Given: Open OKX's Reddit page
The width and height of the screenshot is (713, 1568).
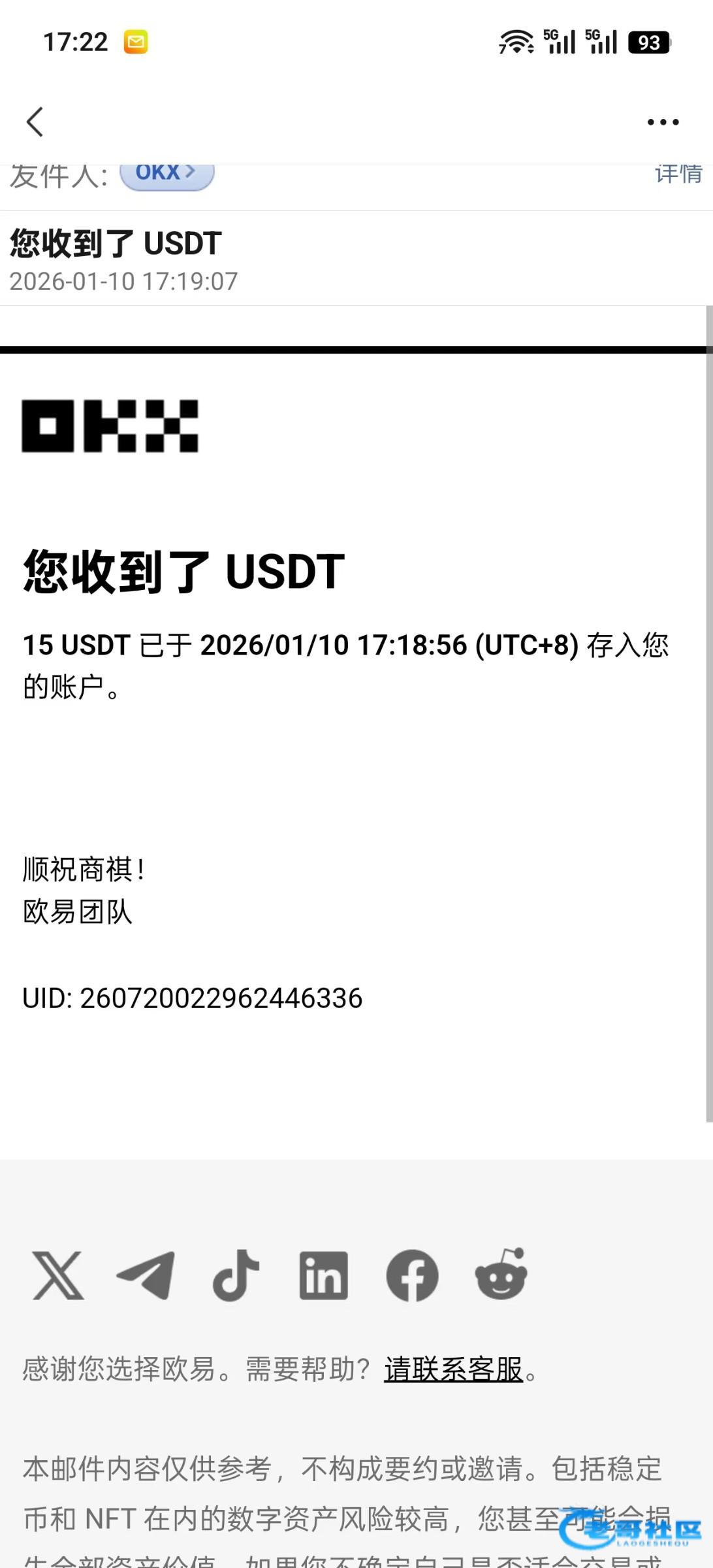Looking at the screenshot, I should pyautogui.click(x=501, y=1274).
